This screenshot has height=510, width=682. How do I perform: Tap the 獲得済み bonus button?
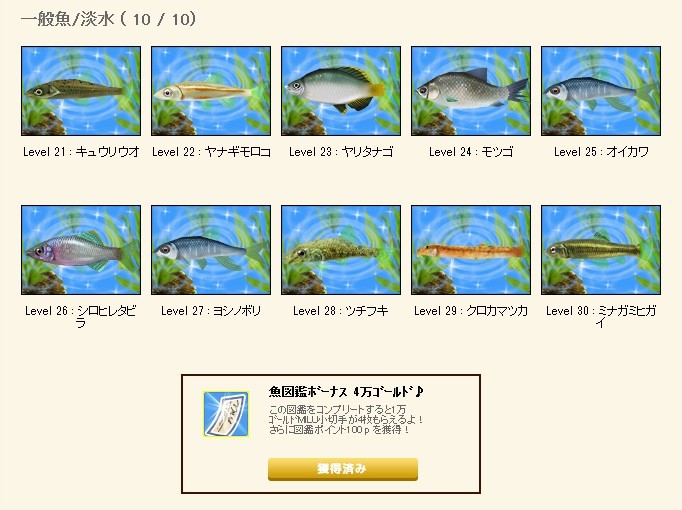pyautogui.click(x=342, y=469)
